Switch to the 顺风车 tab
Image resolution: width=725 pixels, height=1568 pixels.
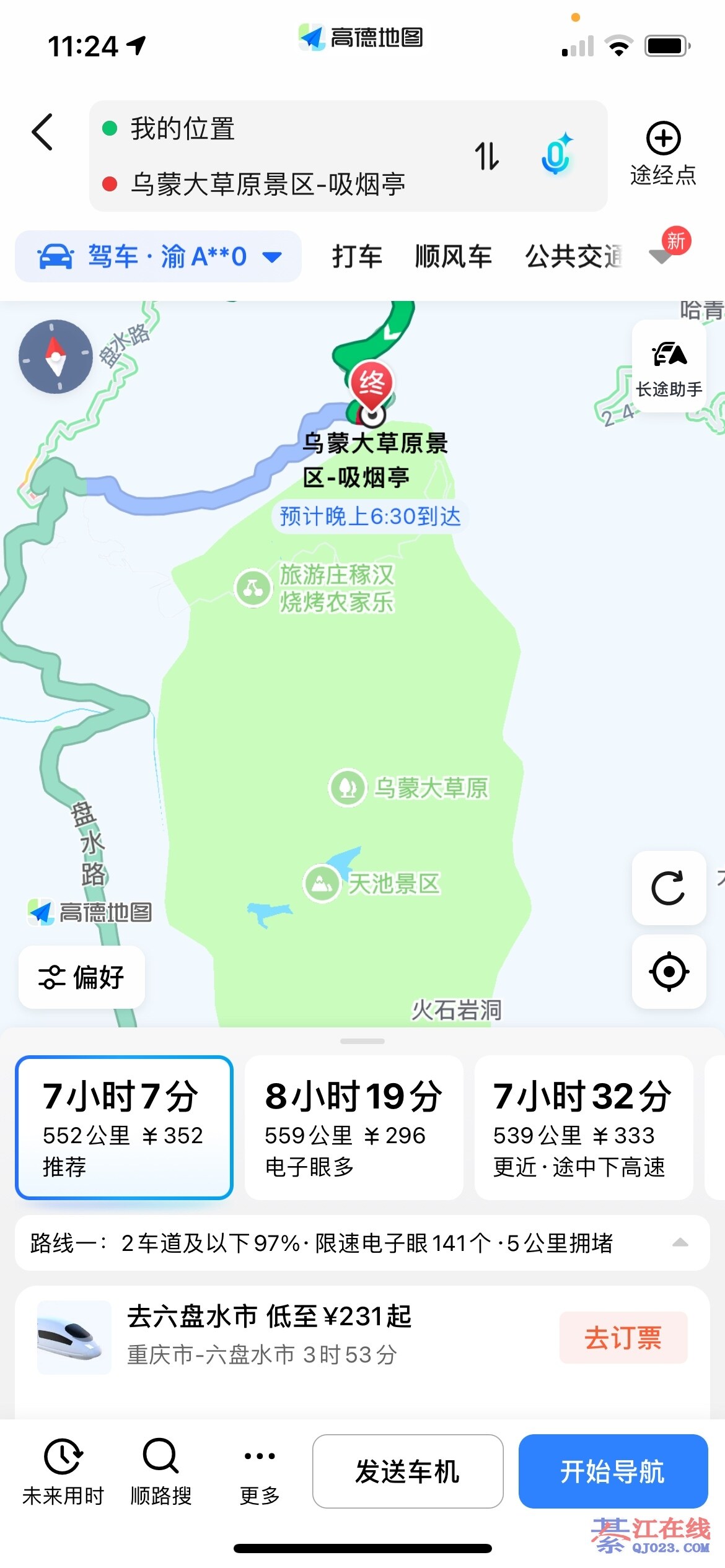454,256
